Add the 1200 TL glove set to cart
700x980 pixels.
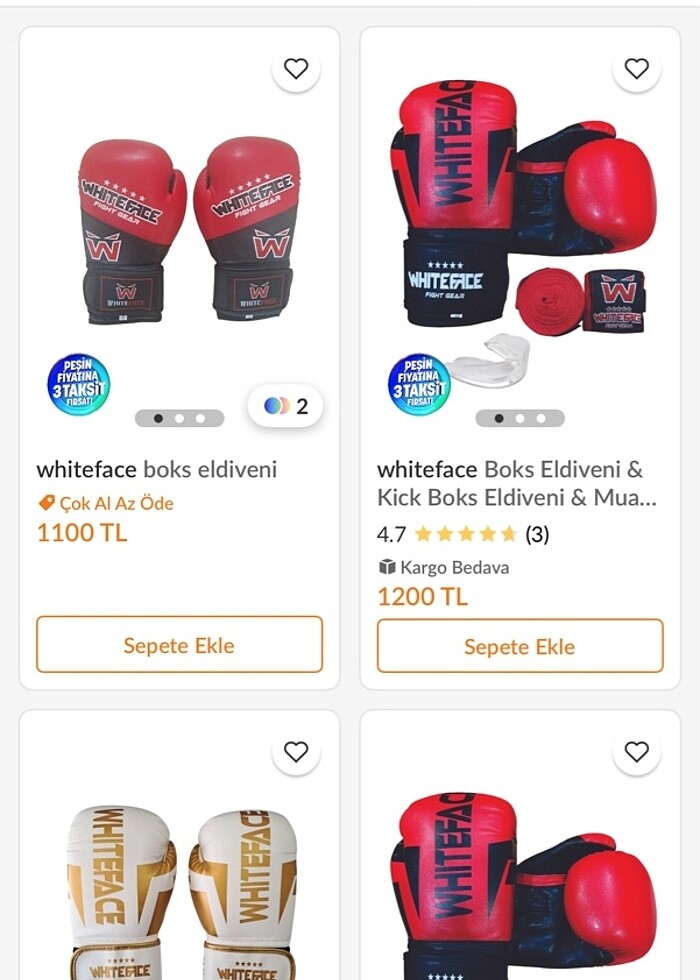click(520, 646)
